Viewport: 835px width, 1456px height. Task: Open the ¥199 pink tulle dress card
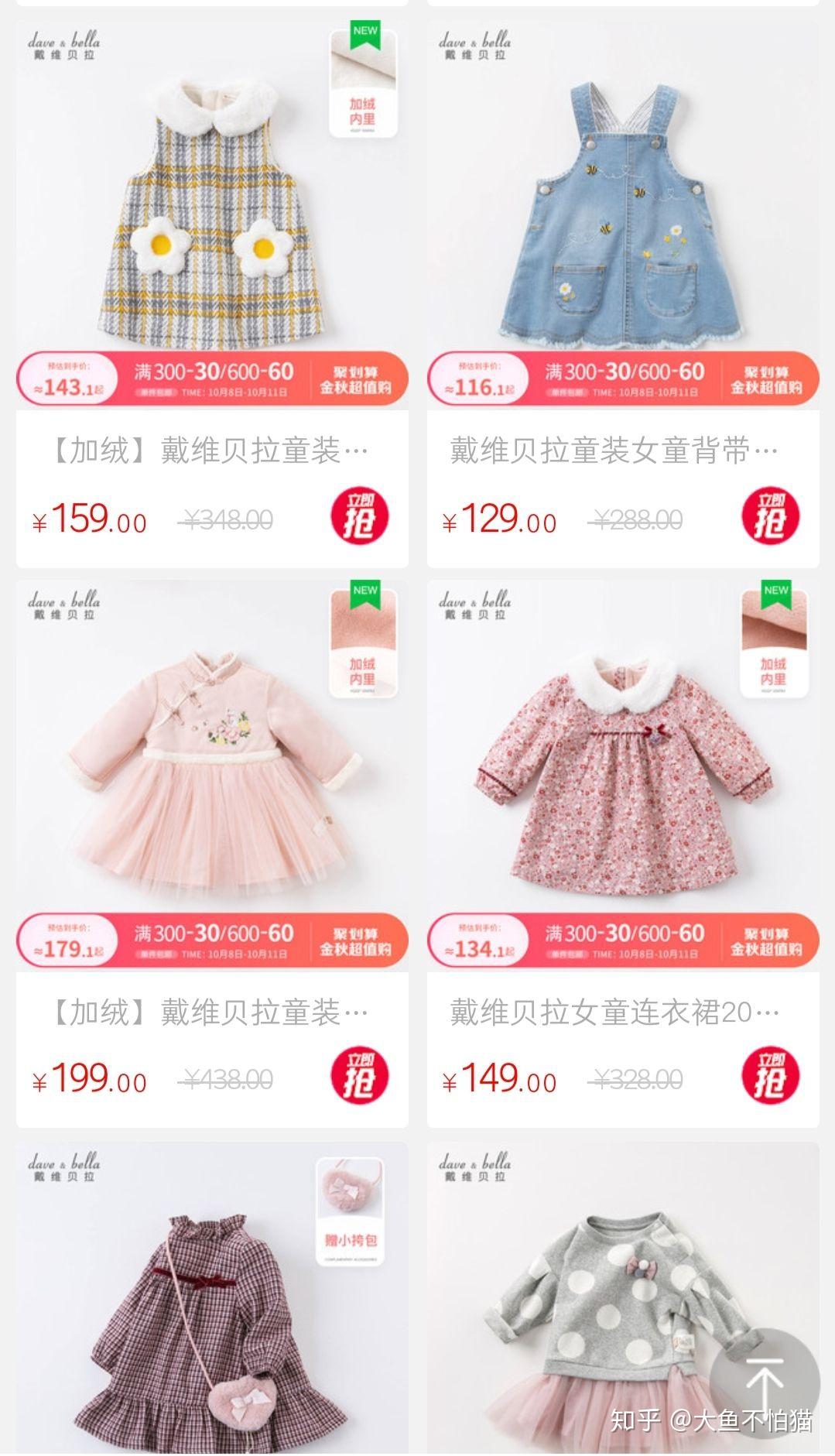coord(211,766)
